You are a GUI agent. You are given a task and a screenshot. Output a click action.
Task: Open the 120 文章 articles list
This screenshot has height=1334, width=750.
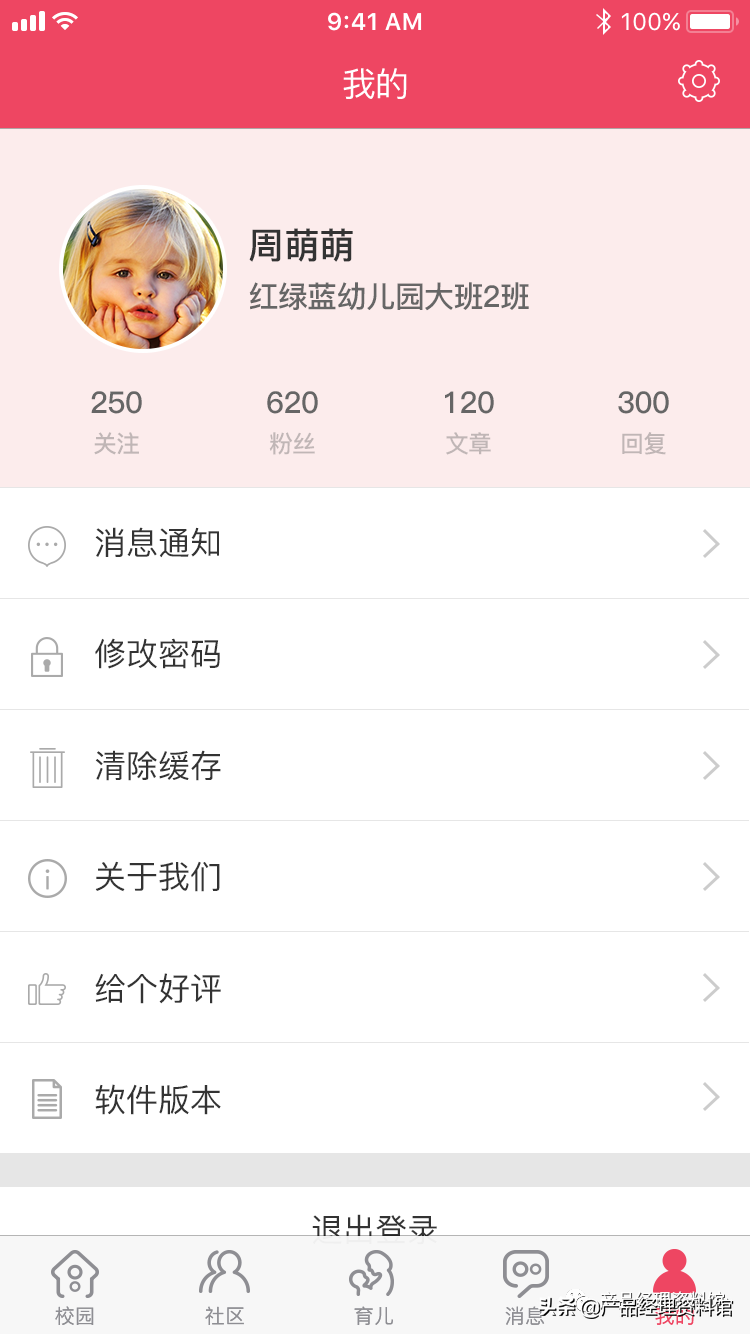tap(468, 420)
